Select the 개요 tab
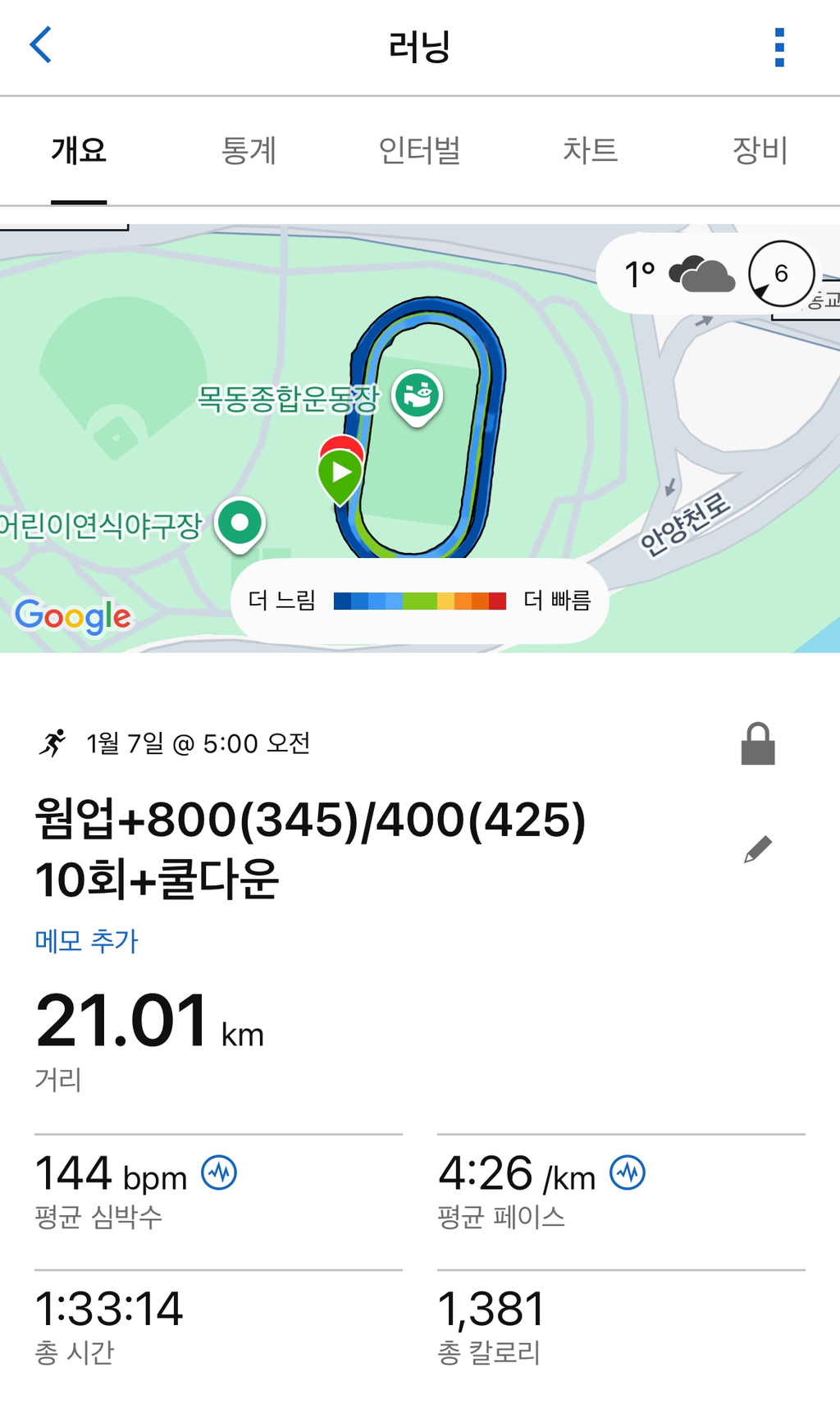This screenshot has width=840, height=1417. tap(79, 151)
